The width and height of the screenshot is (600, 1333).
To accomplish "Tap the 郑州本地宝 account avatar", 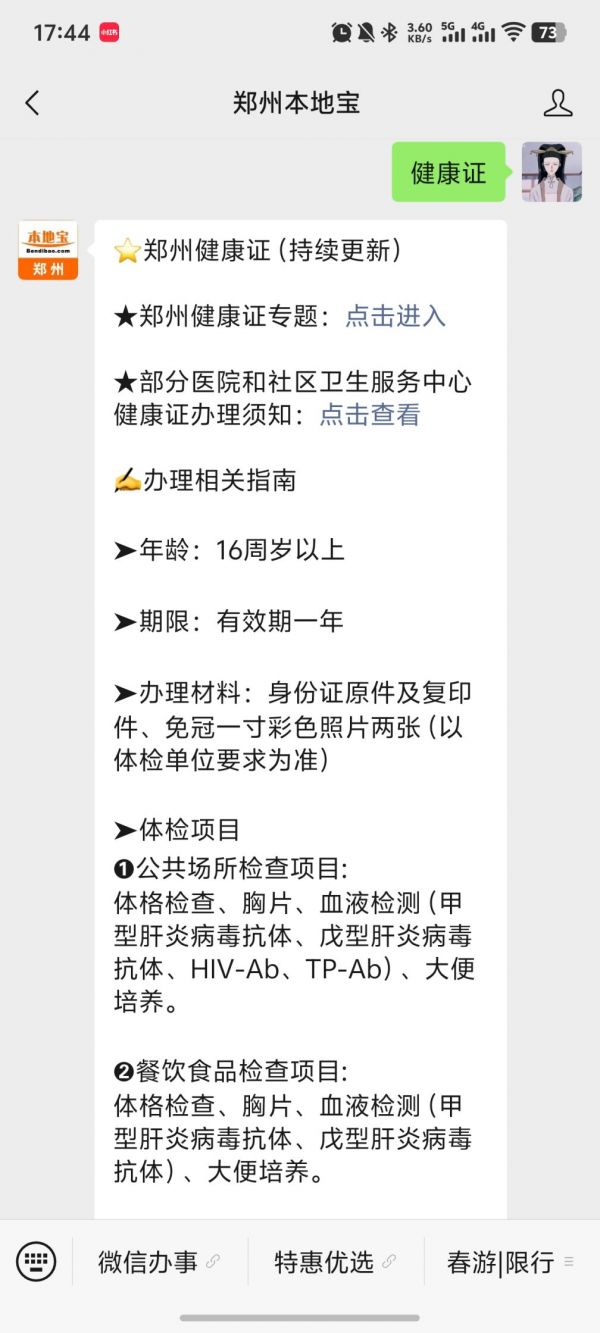I will (48, 250).
